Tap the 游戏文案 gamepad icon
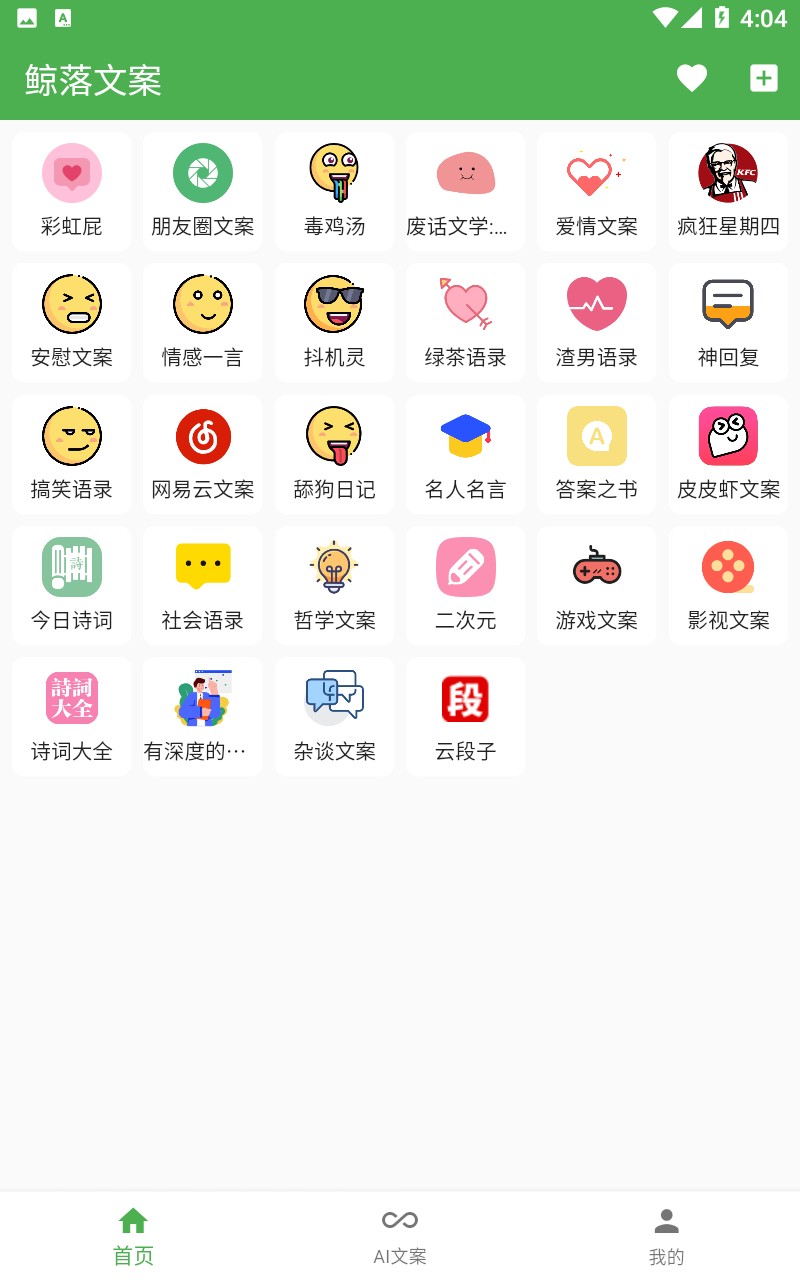This screenshot has width=800, height=1280. (x=596, y=585)
